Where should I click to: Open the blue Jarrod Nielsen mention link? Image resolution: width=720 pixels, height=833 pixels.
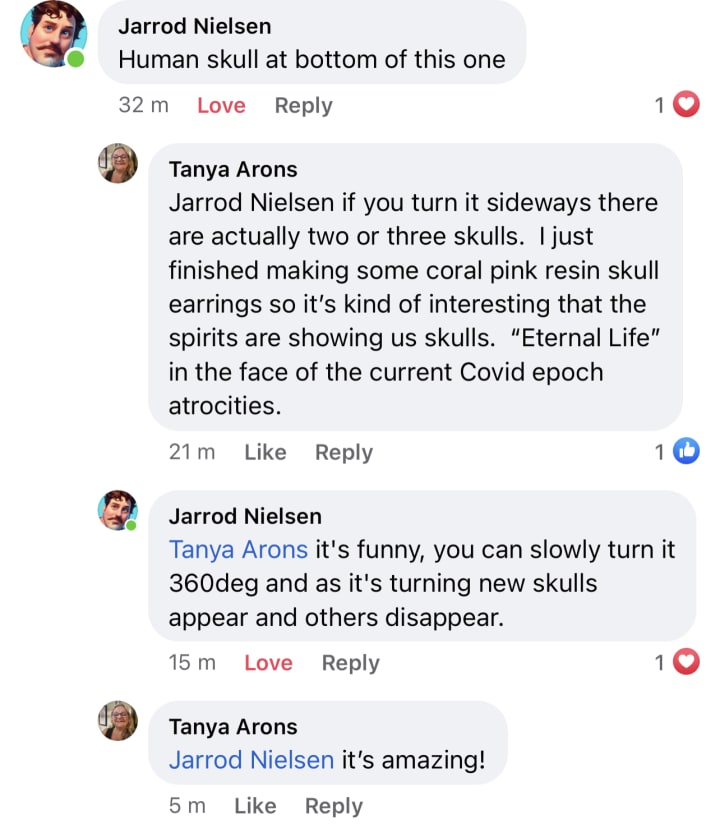click(251, 760)
